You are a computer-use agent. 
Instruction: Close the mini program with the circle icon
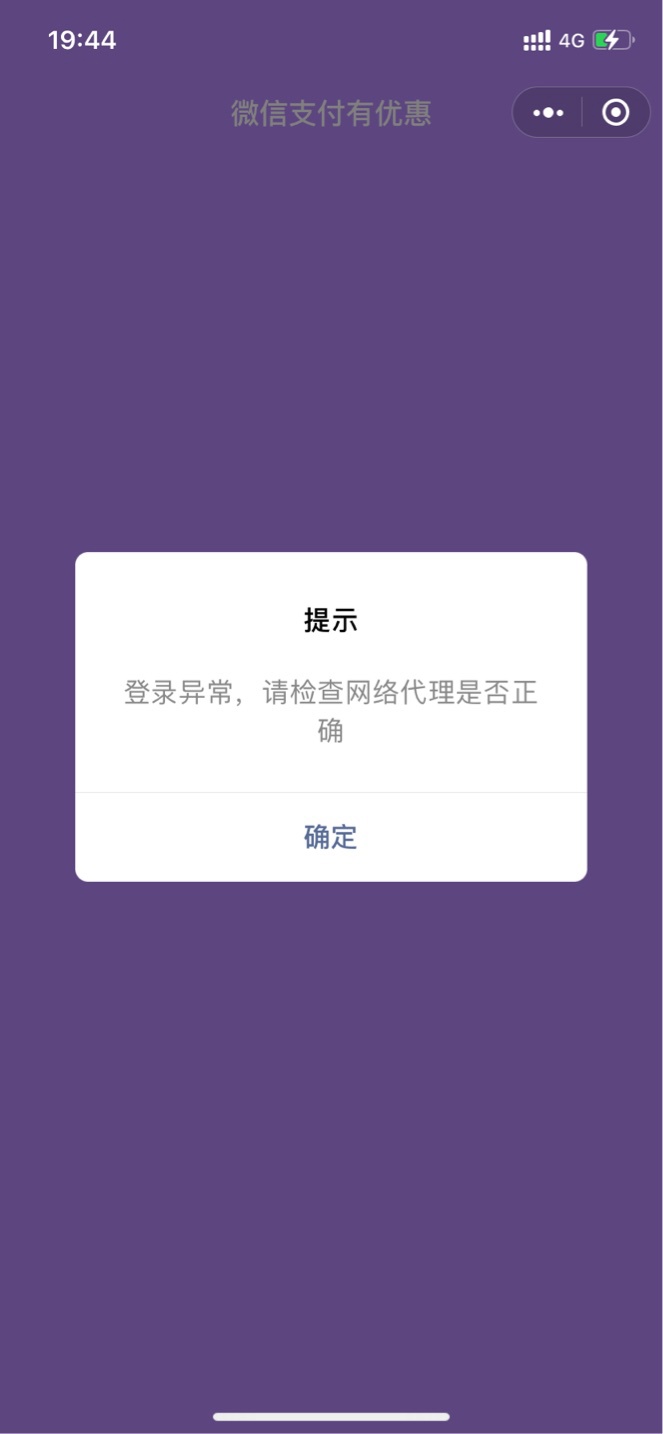(x=616, y=113)
